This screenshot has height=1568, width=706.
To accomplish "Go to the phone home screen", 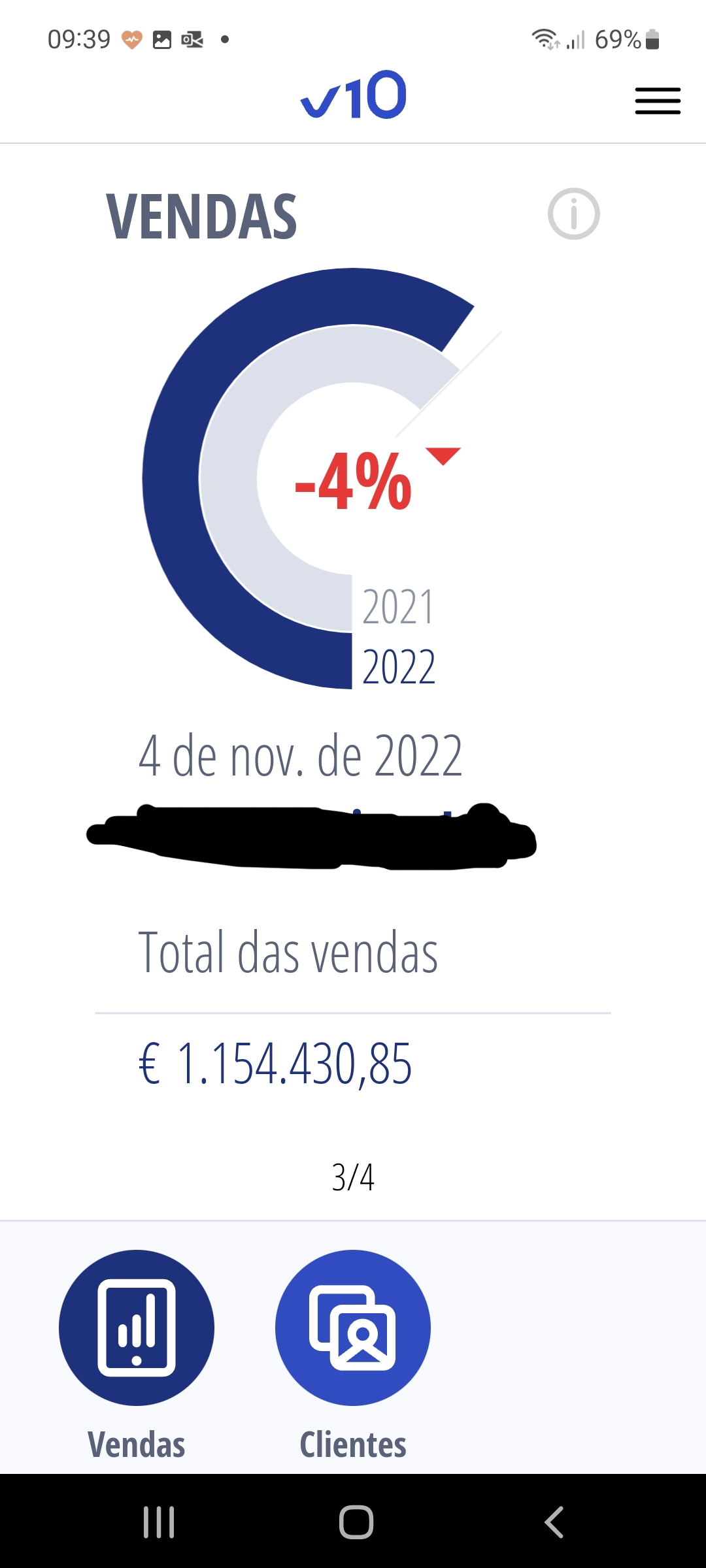I will [x=356, y=1522].
